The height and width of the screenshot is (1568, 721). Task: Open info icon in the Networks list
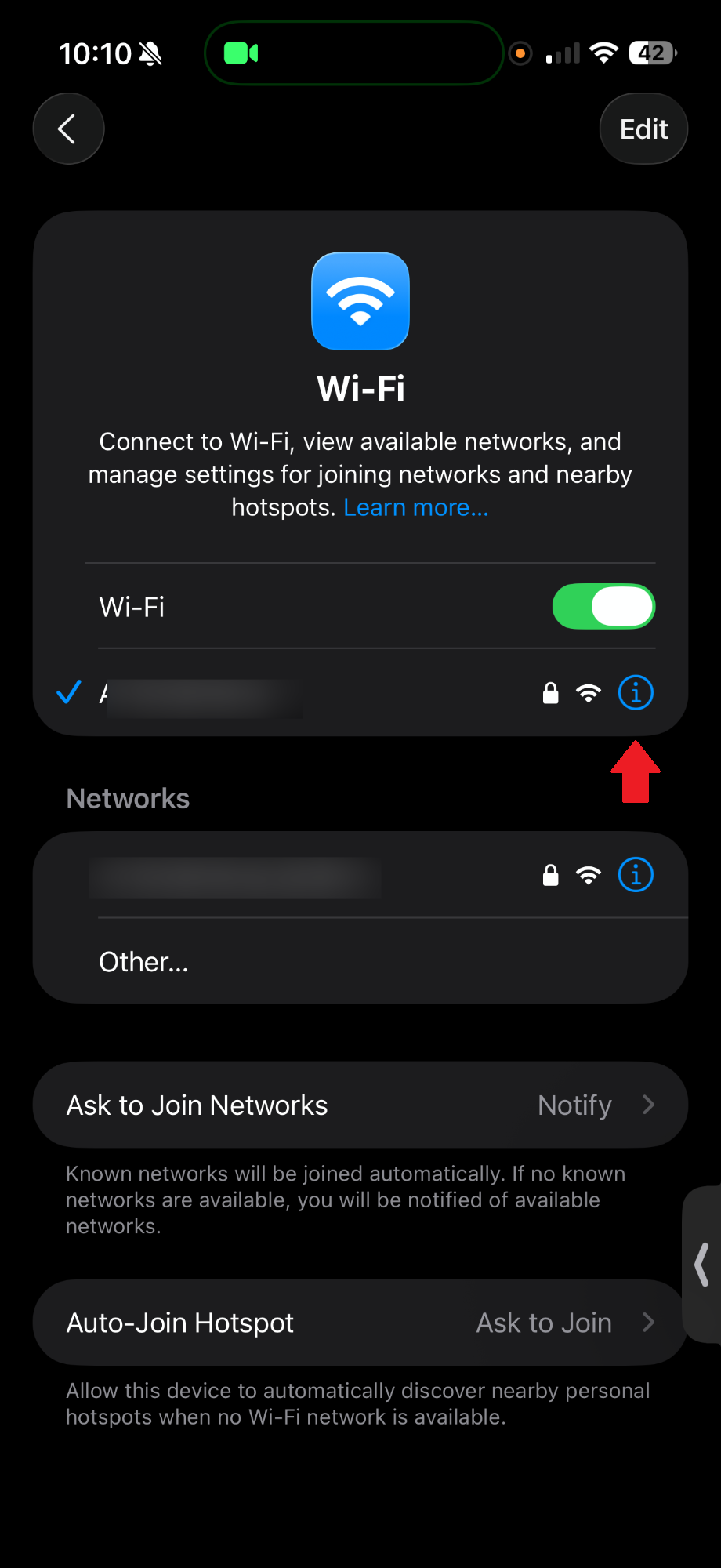[x=636, y=875]
